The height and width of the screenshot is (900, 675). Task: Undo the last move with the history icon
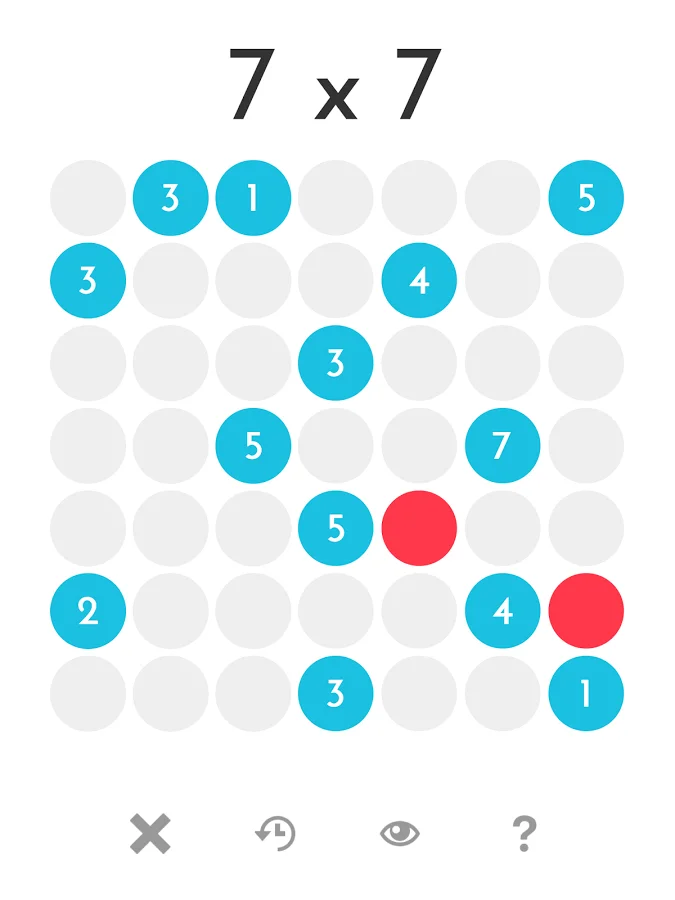(275, 833)
